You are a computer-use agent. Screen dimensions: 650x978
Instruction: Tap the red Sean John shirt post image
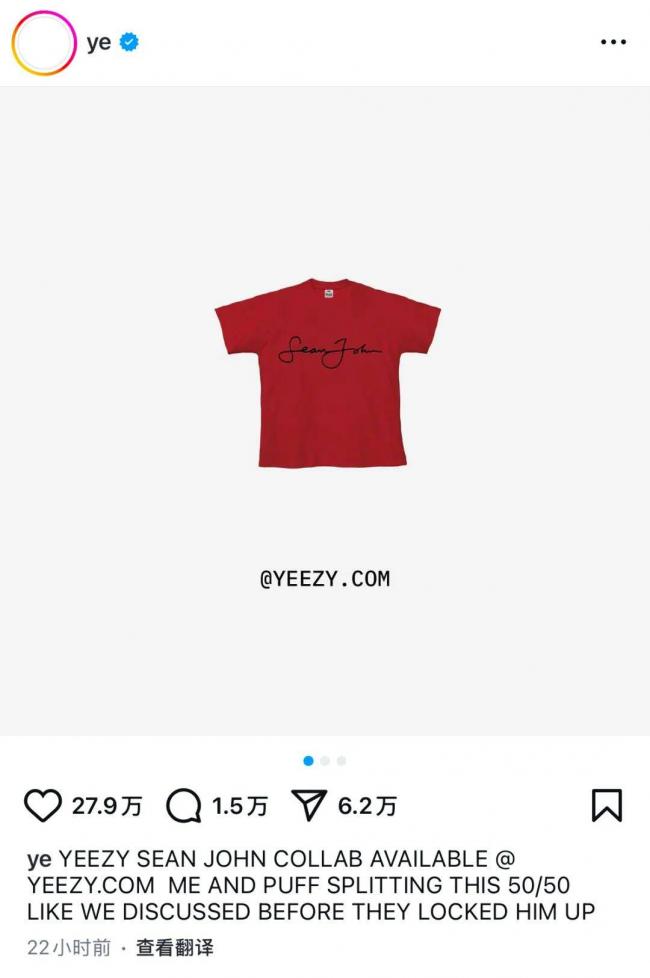(x=327, y=372)
